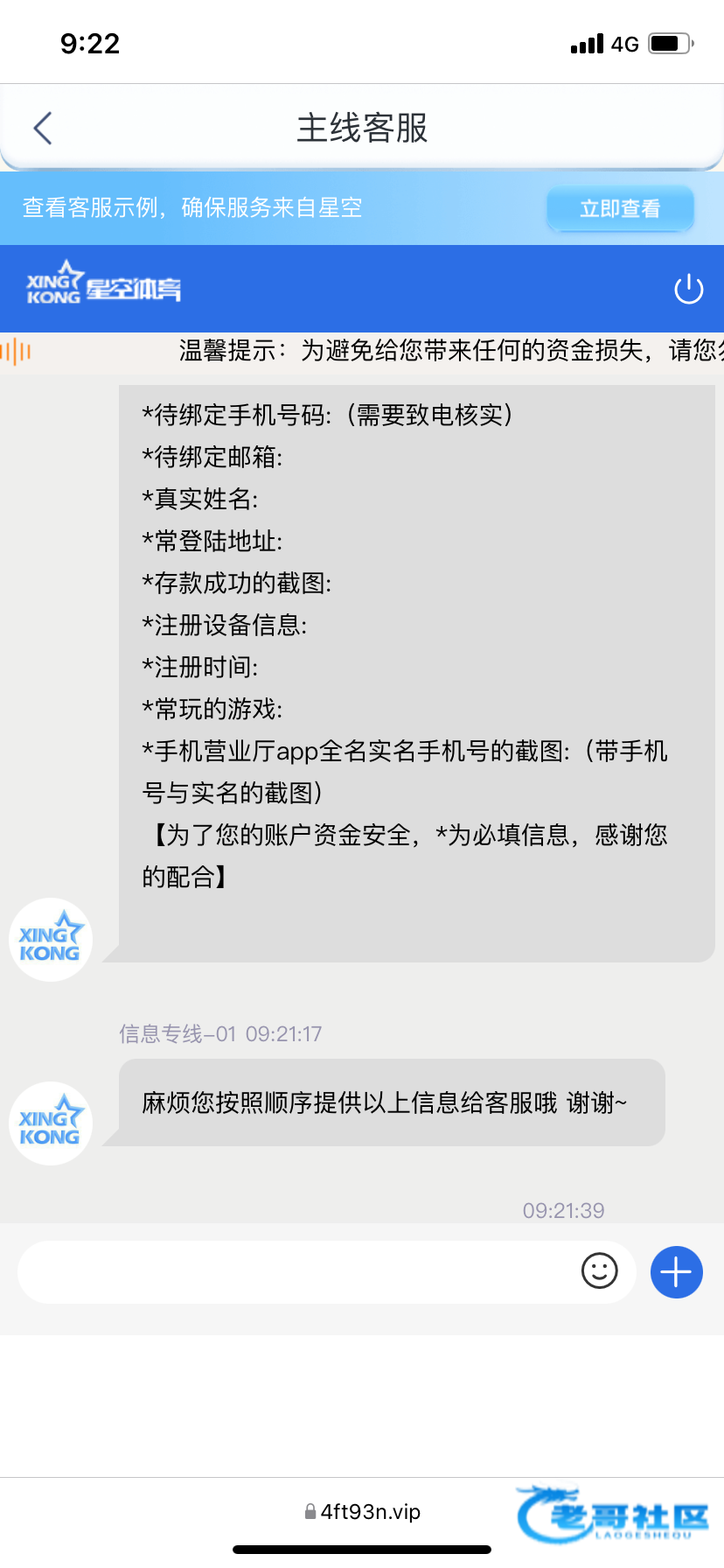Go back from the 主线客服 page
Image resolution: width=724 pixels, height=1568 pixels.
pos(43,129)
